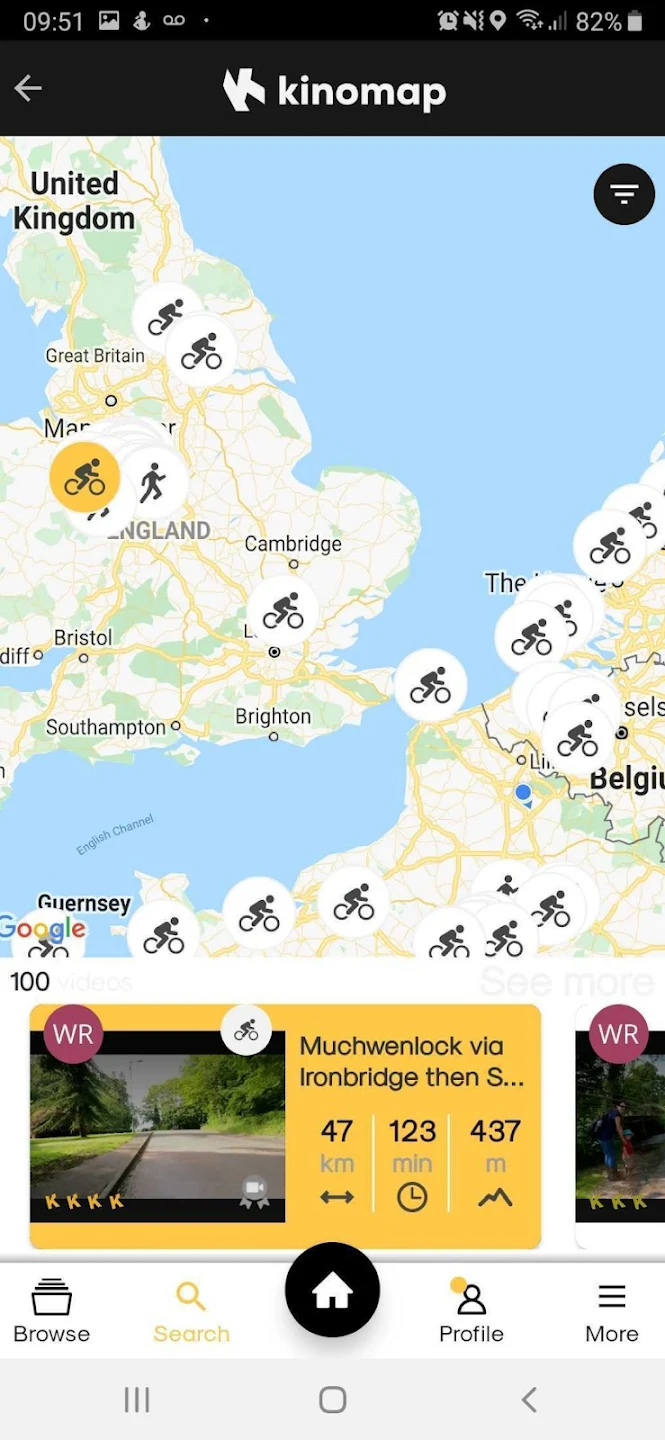Open the system recent apps view
Screen dimensions: 665x1440
coord(137,1399)
